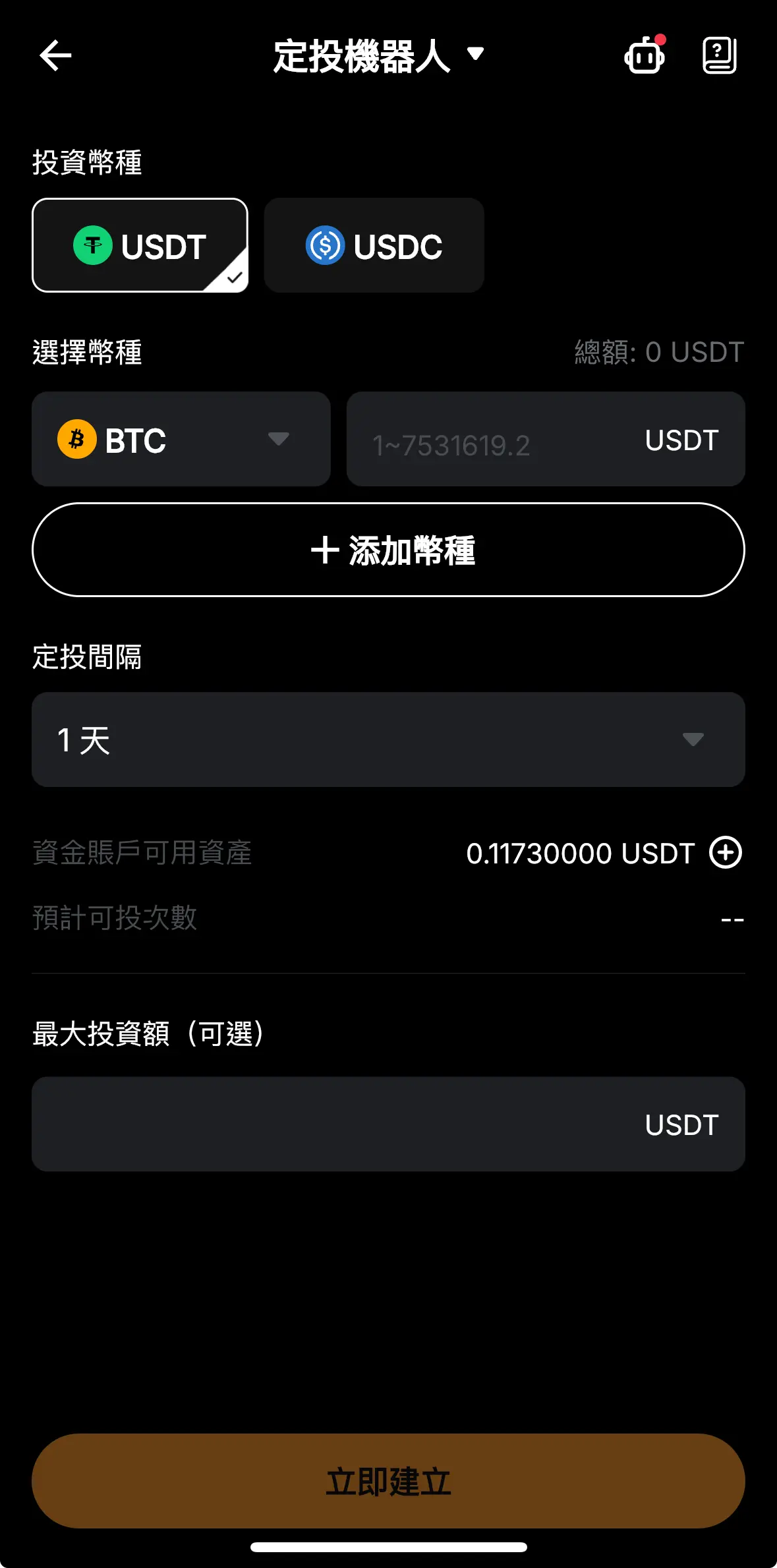Open bot type menu via 定投機器人 title

(x=361, y=57)
